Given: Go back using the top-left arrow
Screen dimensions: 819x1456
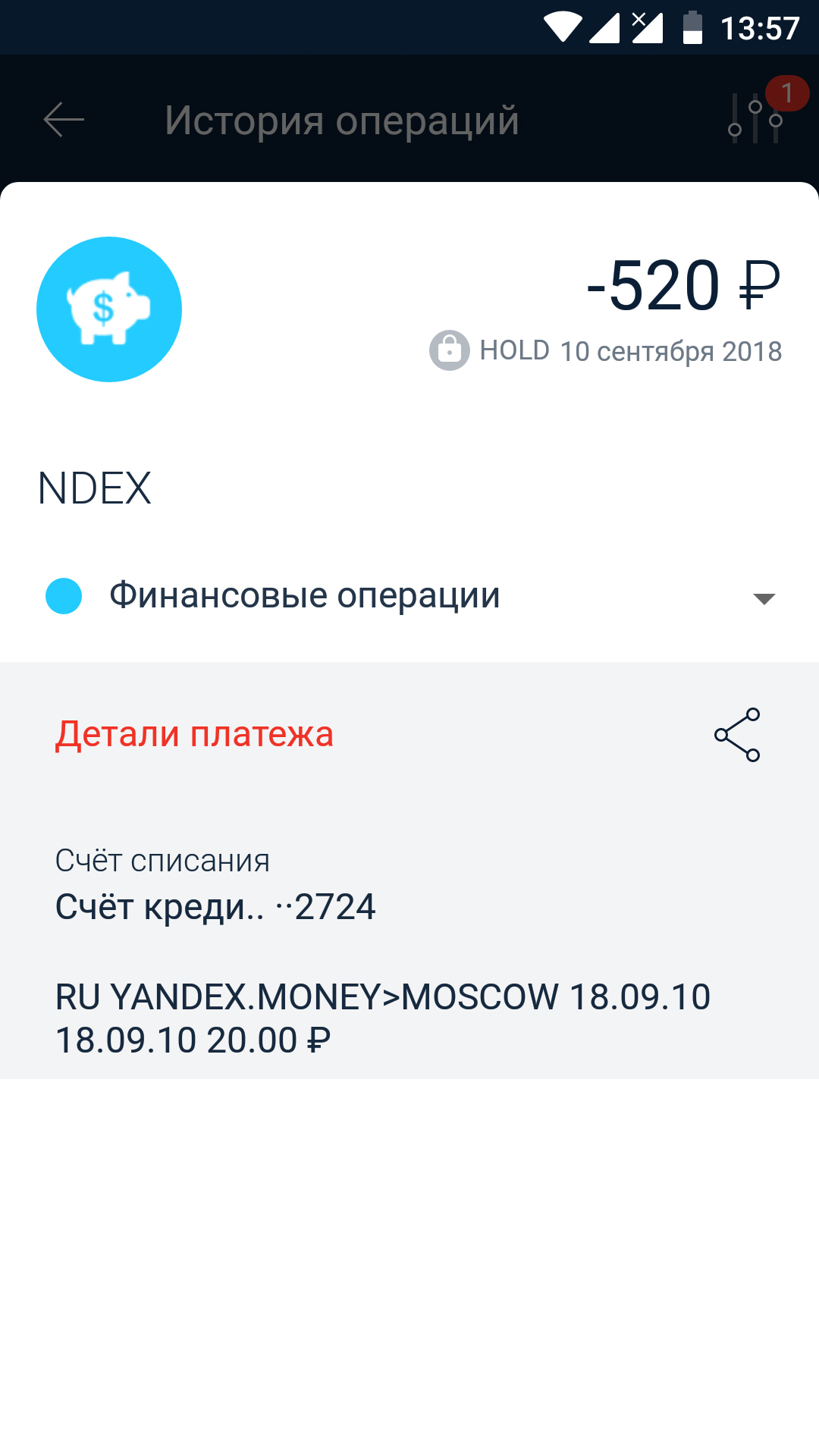Looking at the screenshot, I should click(x=64, y=120).
